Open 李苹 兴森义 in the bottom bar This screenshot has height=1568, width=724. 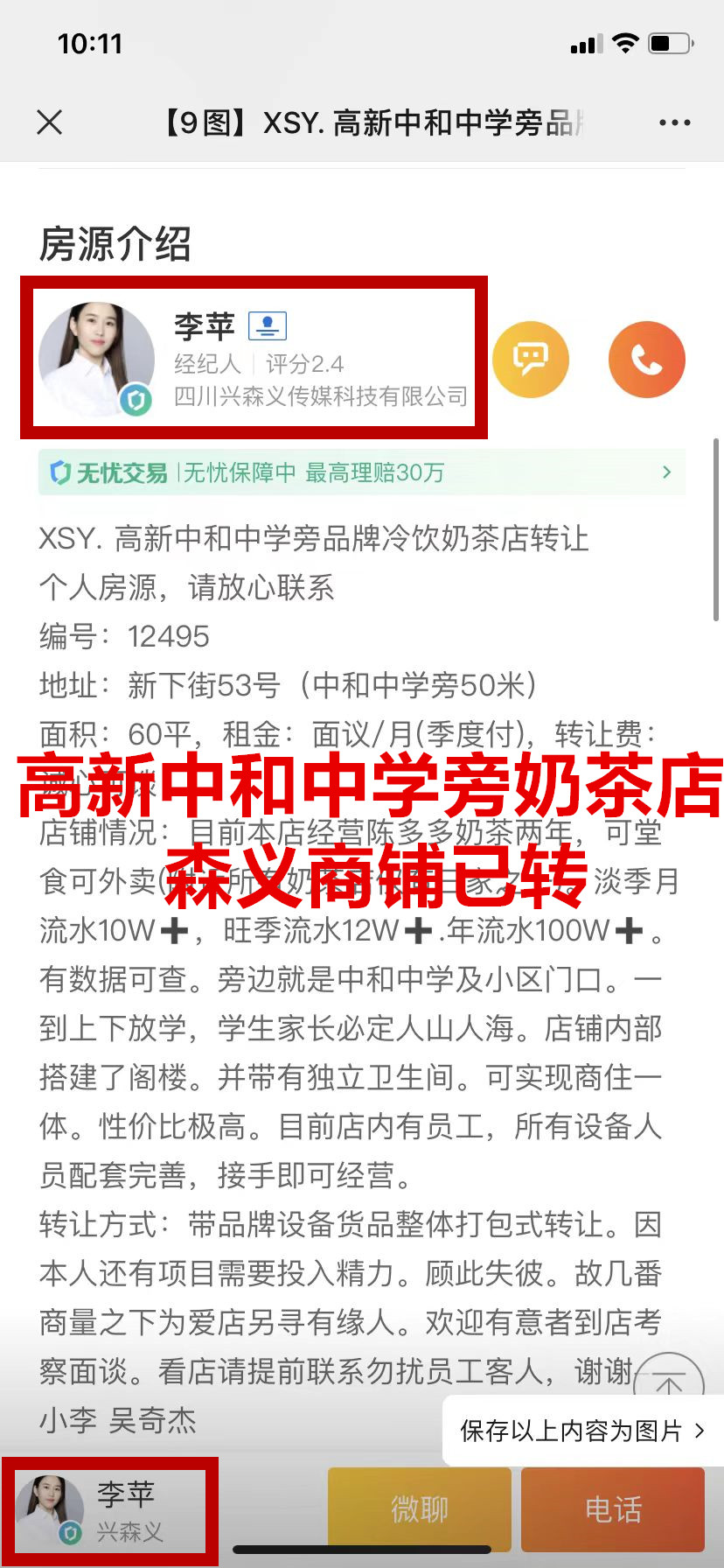[110, 1511]
